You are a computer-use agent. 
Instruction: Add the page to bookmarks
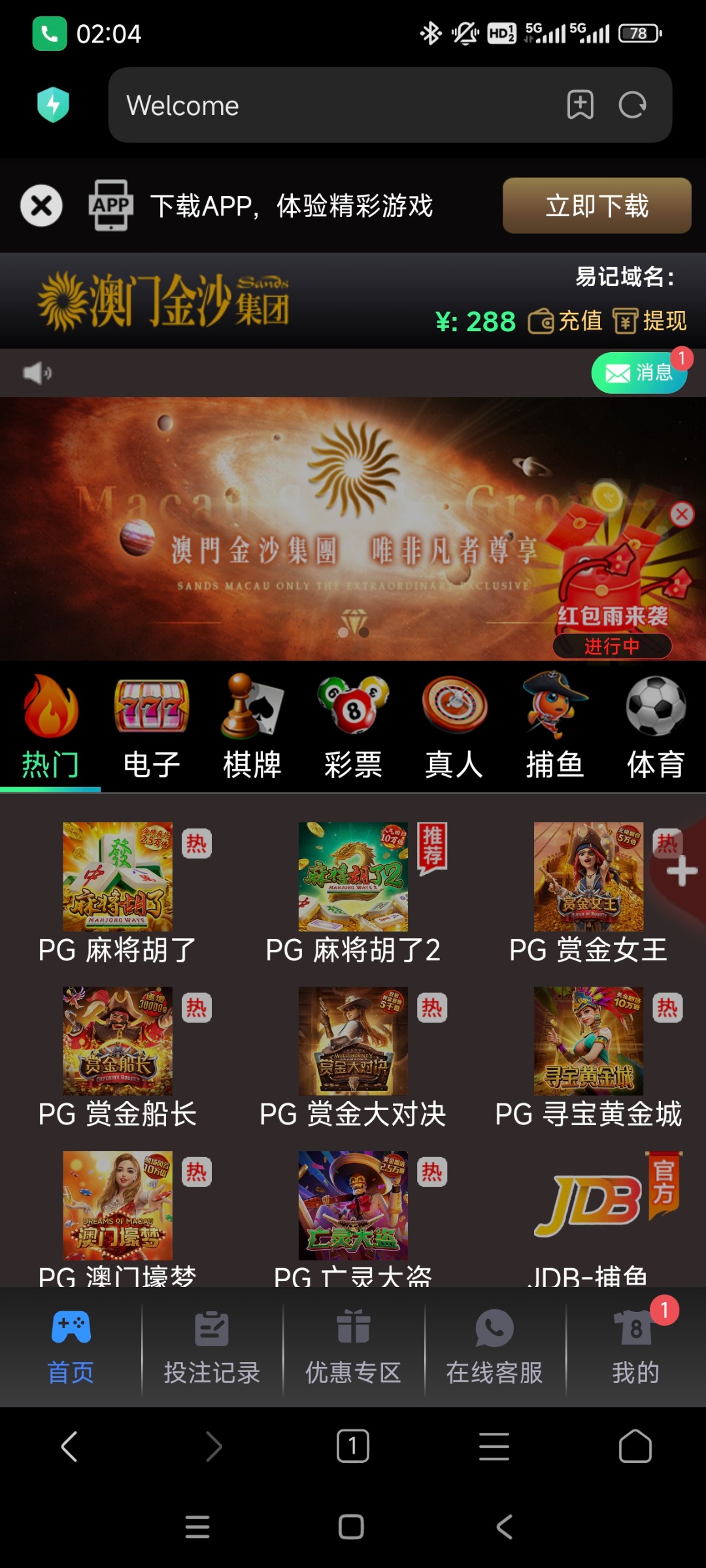(580, 105)
